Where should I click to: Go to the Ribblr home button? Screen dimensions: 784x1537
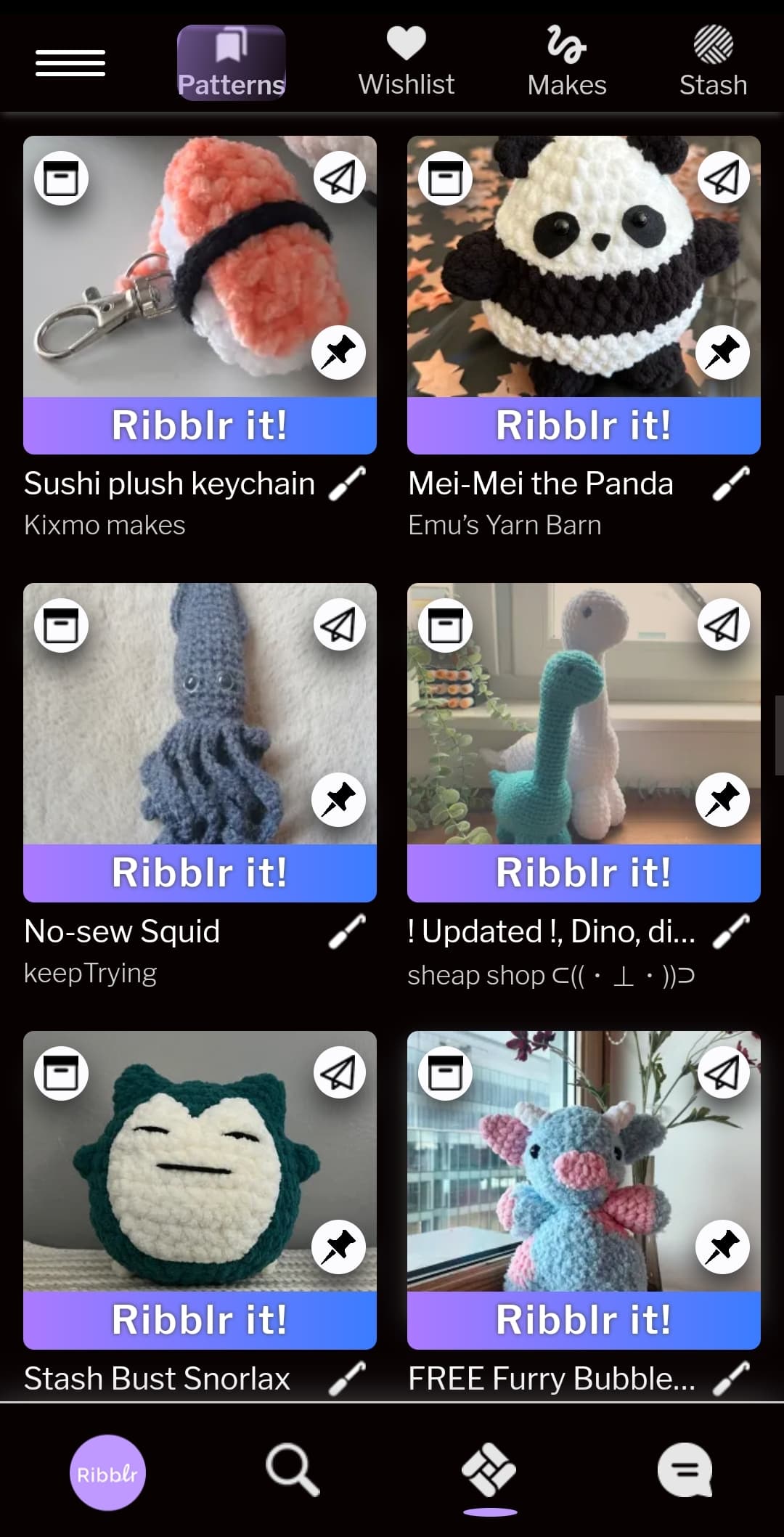click(107, 1473)
